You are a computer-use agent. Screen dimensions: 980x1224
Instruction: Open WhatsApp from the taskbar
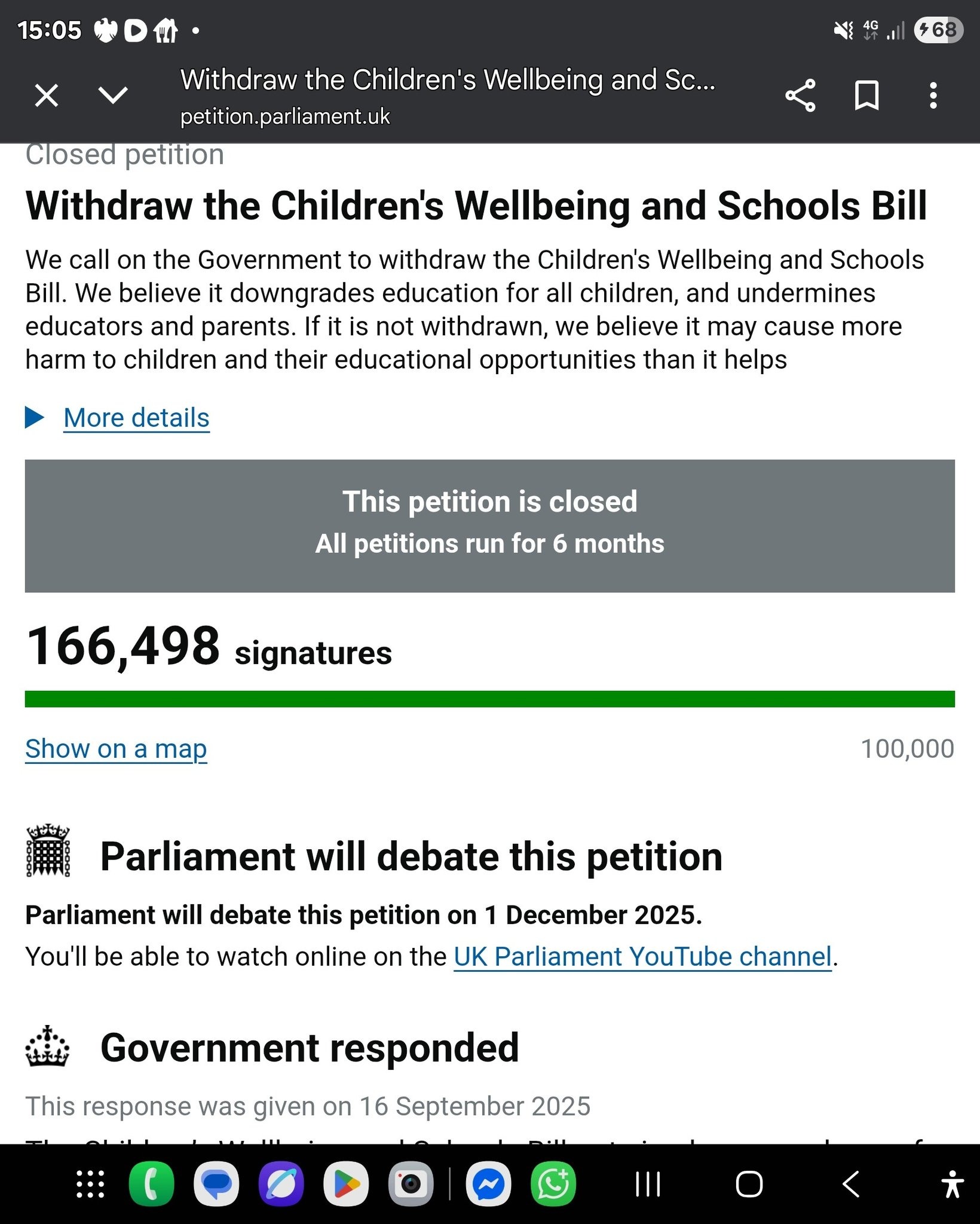[x=553, y=1184]
